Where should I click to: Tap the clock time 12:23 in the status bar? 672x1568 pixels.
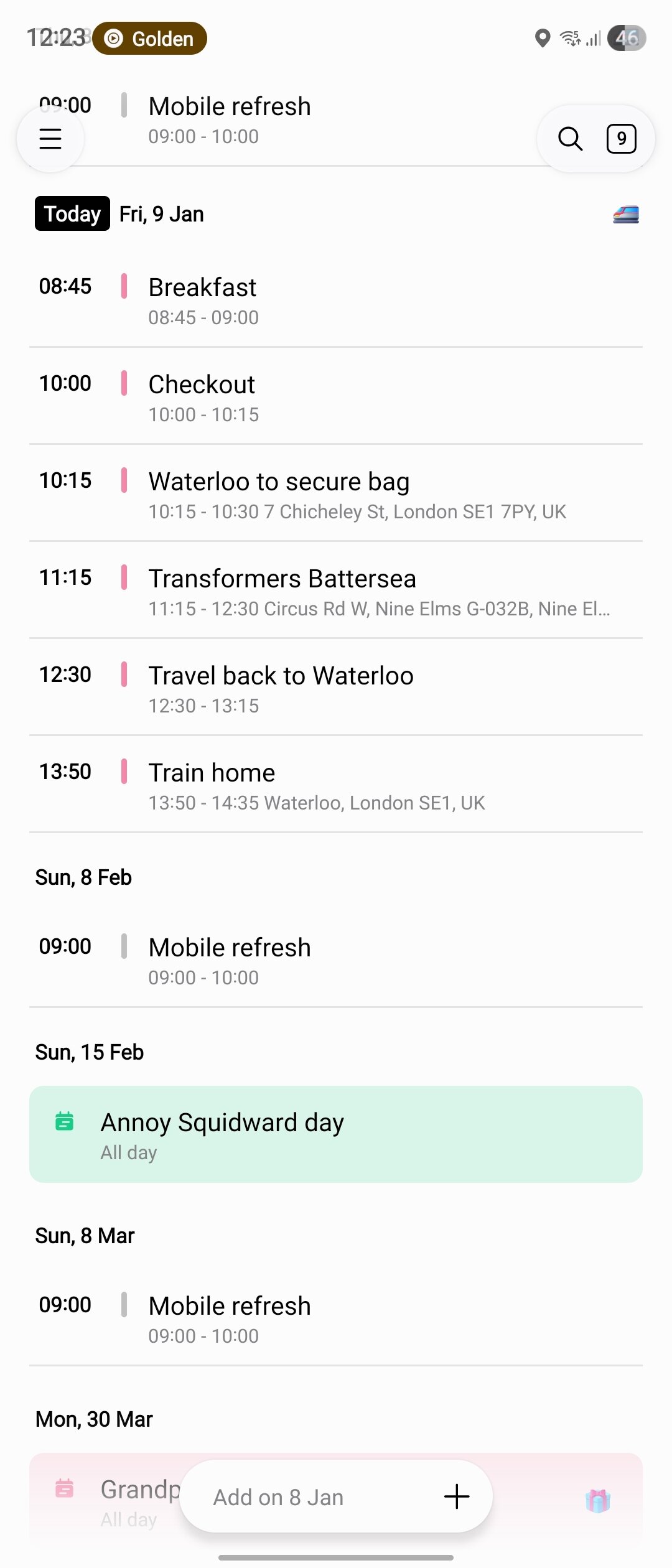[x=58, y=39]
